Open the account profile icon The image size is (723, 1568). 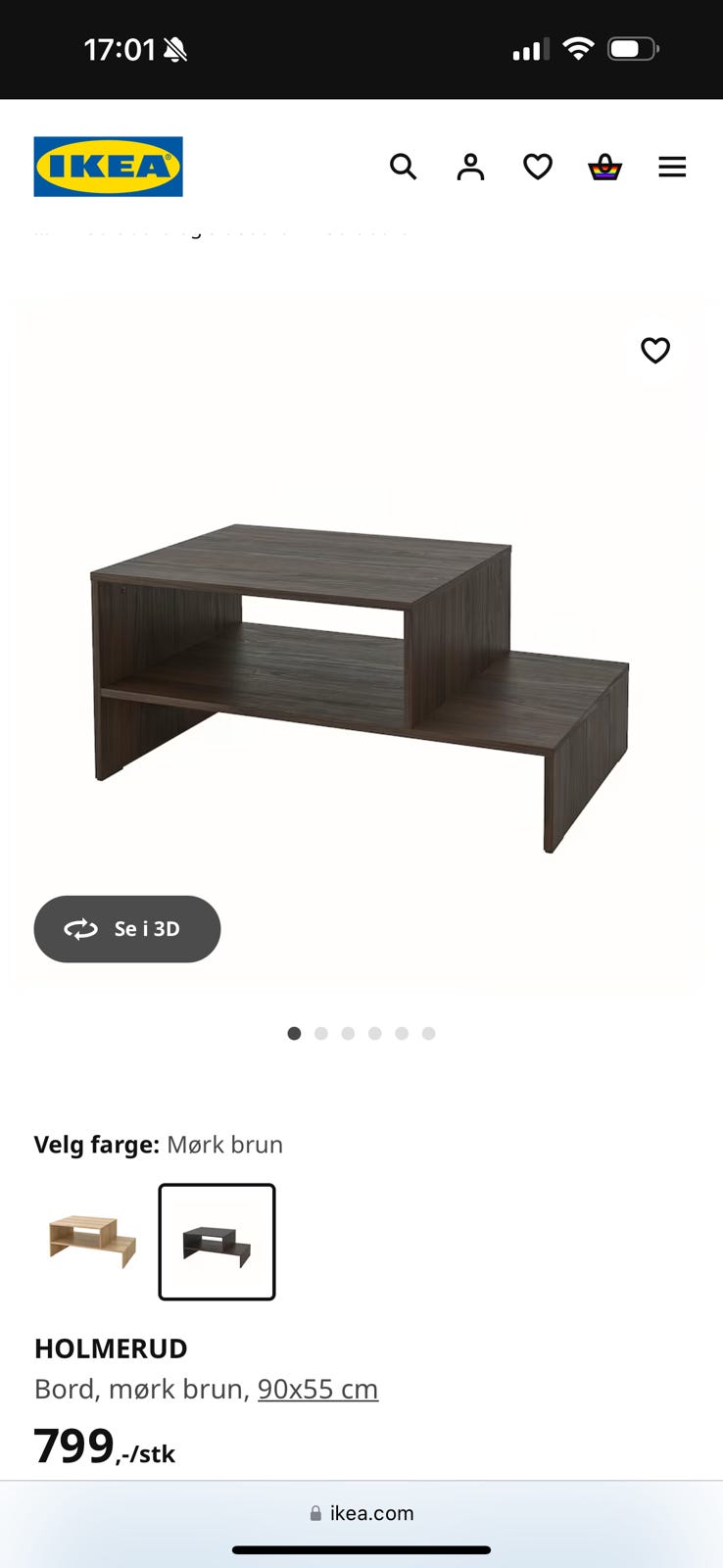470,167
